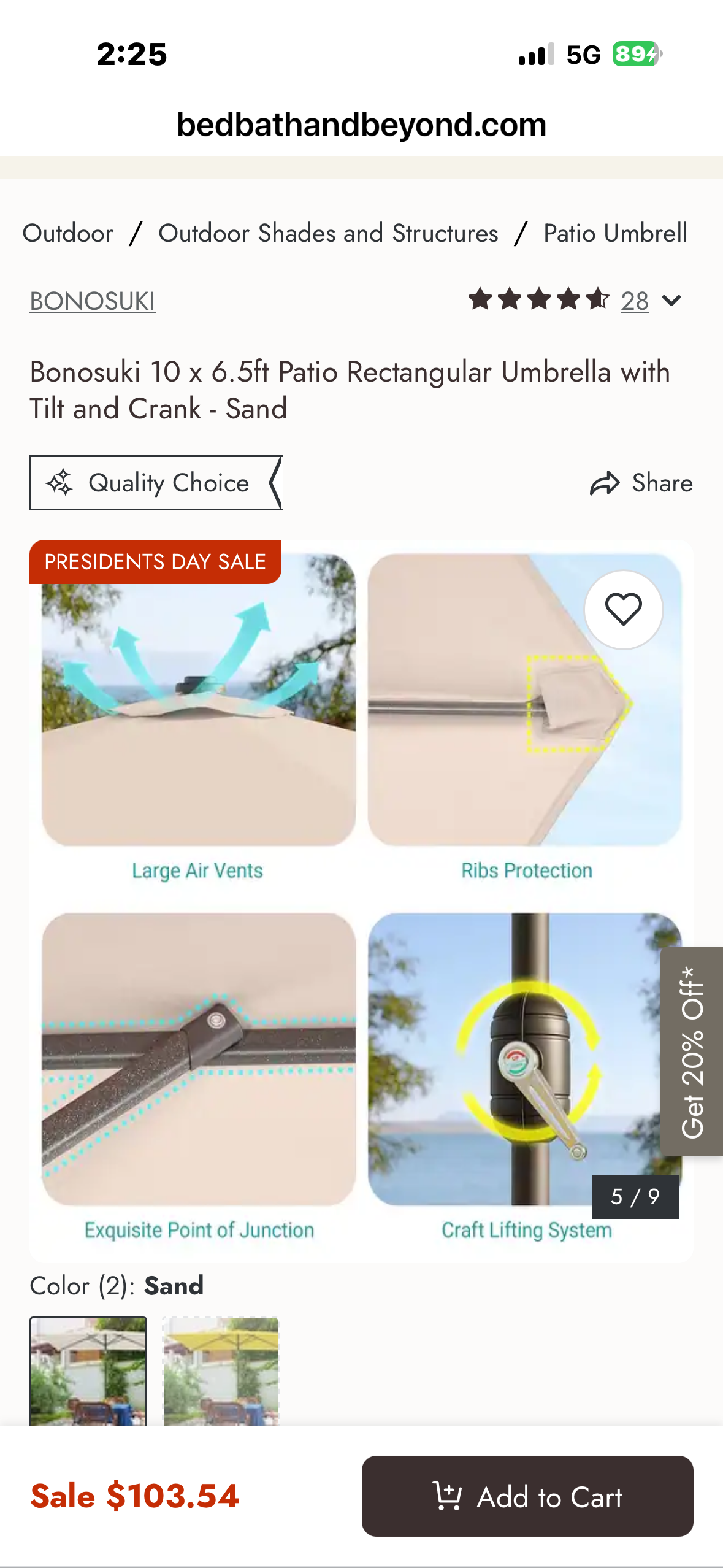Go to Outdoor Shades and Structures category
The image size is (723, 1568).
click(328, 234)
